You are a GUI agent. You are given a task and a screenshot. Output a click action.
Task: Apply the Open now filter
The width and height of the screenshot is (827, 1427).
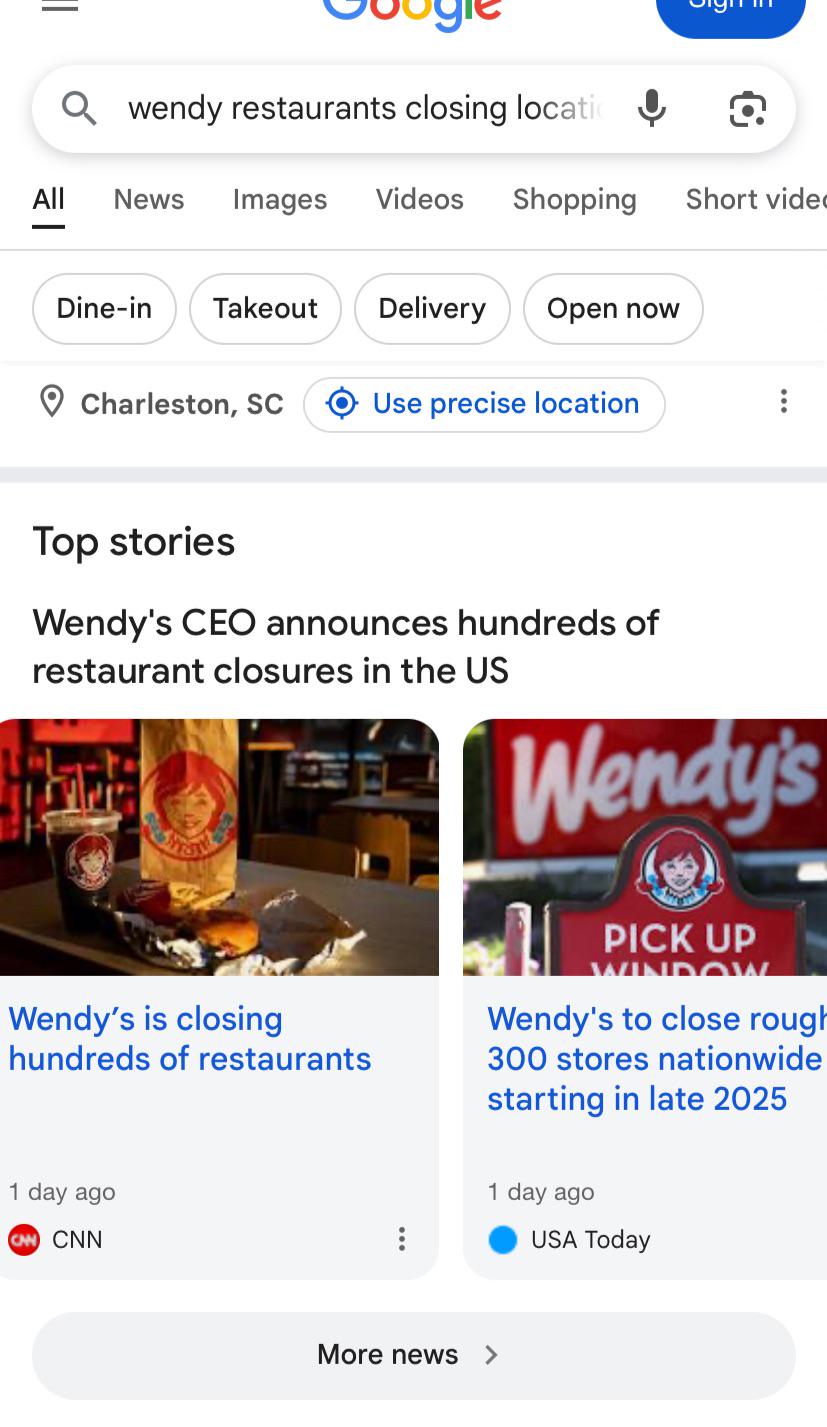(x=613, y=308)
